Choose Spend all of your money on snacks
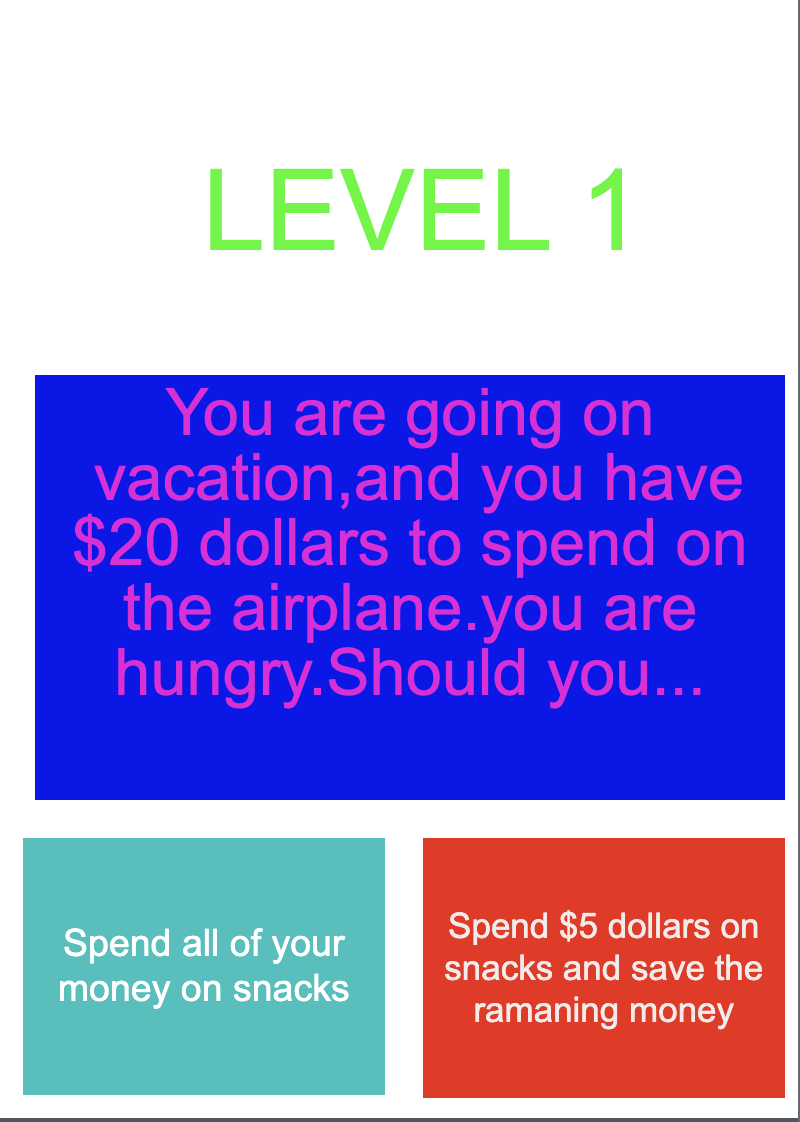Viewport: 800px width, 1122px height. coord(204,966)
